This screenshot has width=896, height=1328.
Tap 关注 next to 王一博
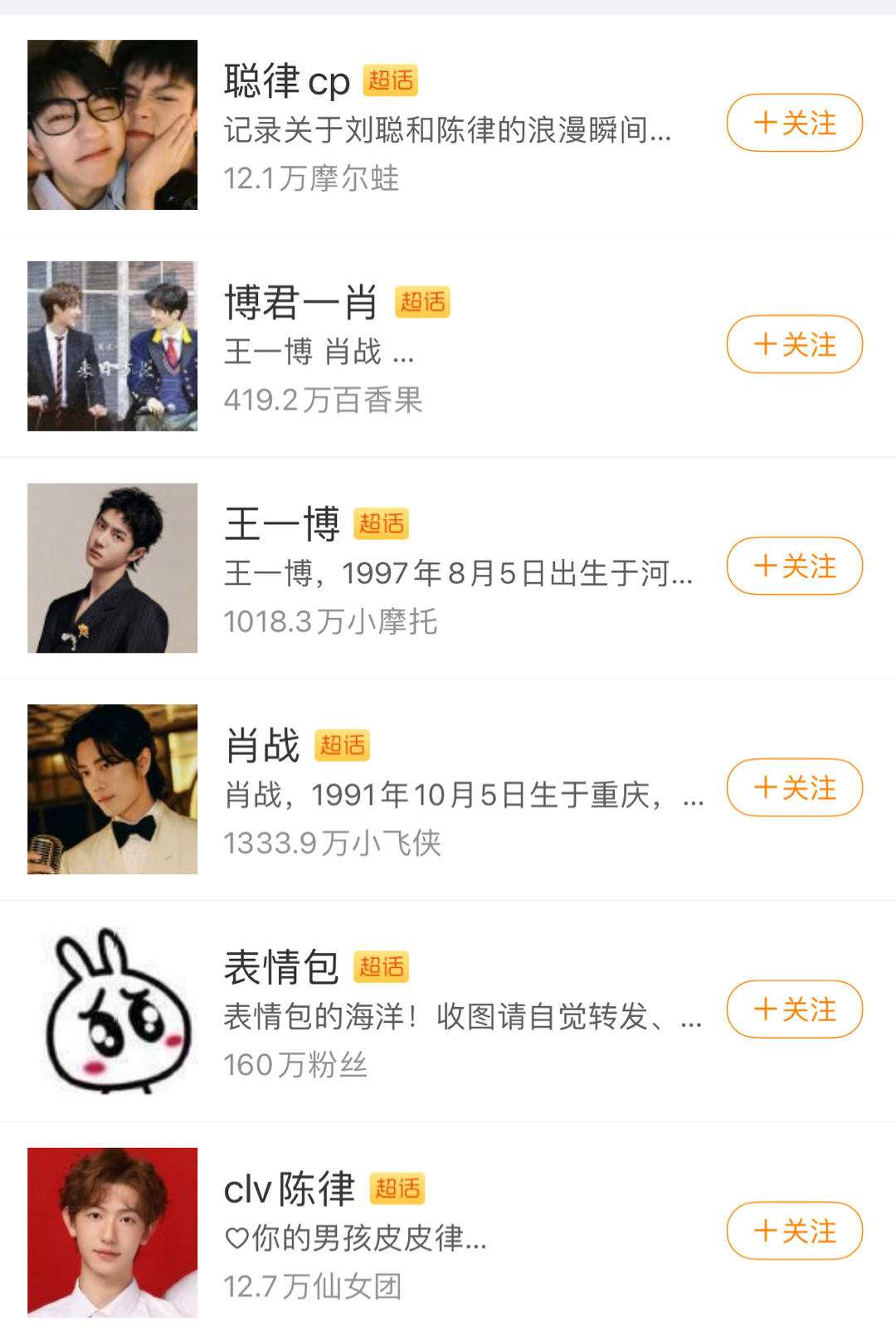click(x=794, y=567)
